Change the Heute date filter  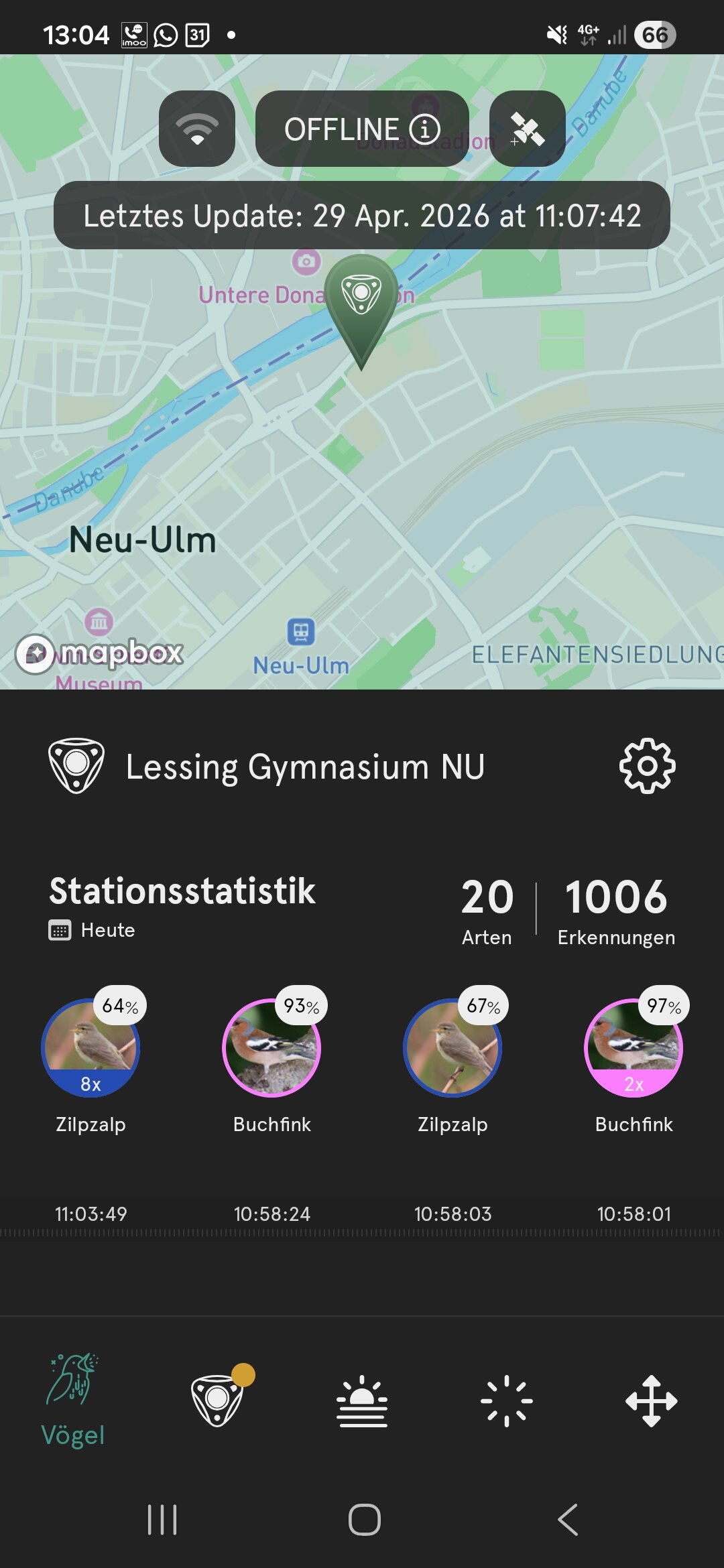93,930
